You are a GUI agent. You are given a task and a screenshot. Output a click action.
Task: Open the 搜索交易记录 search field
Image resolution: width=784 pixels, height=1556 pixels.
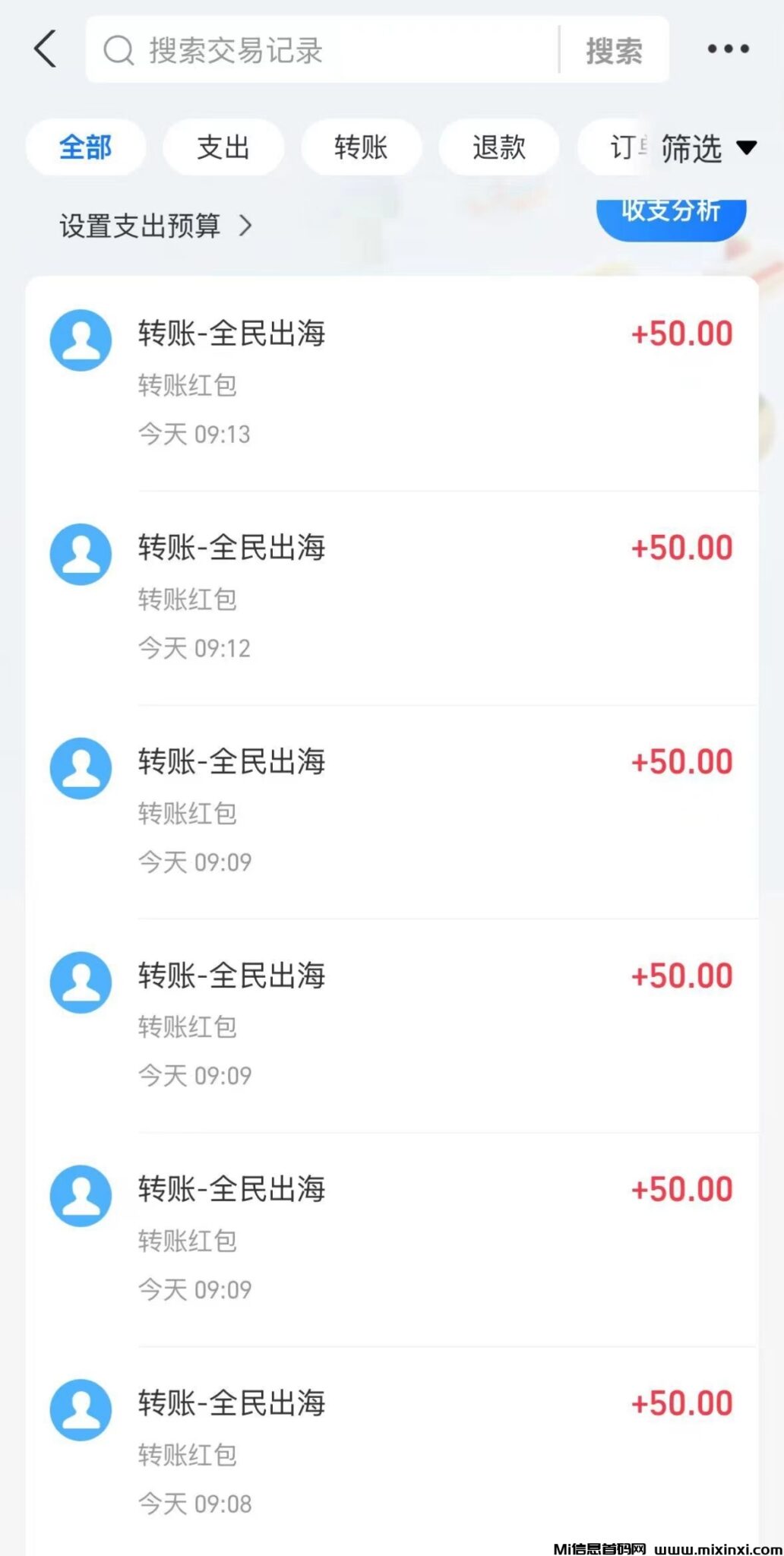(x=327, y=51)
